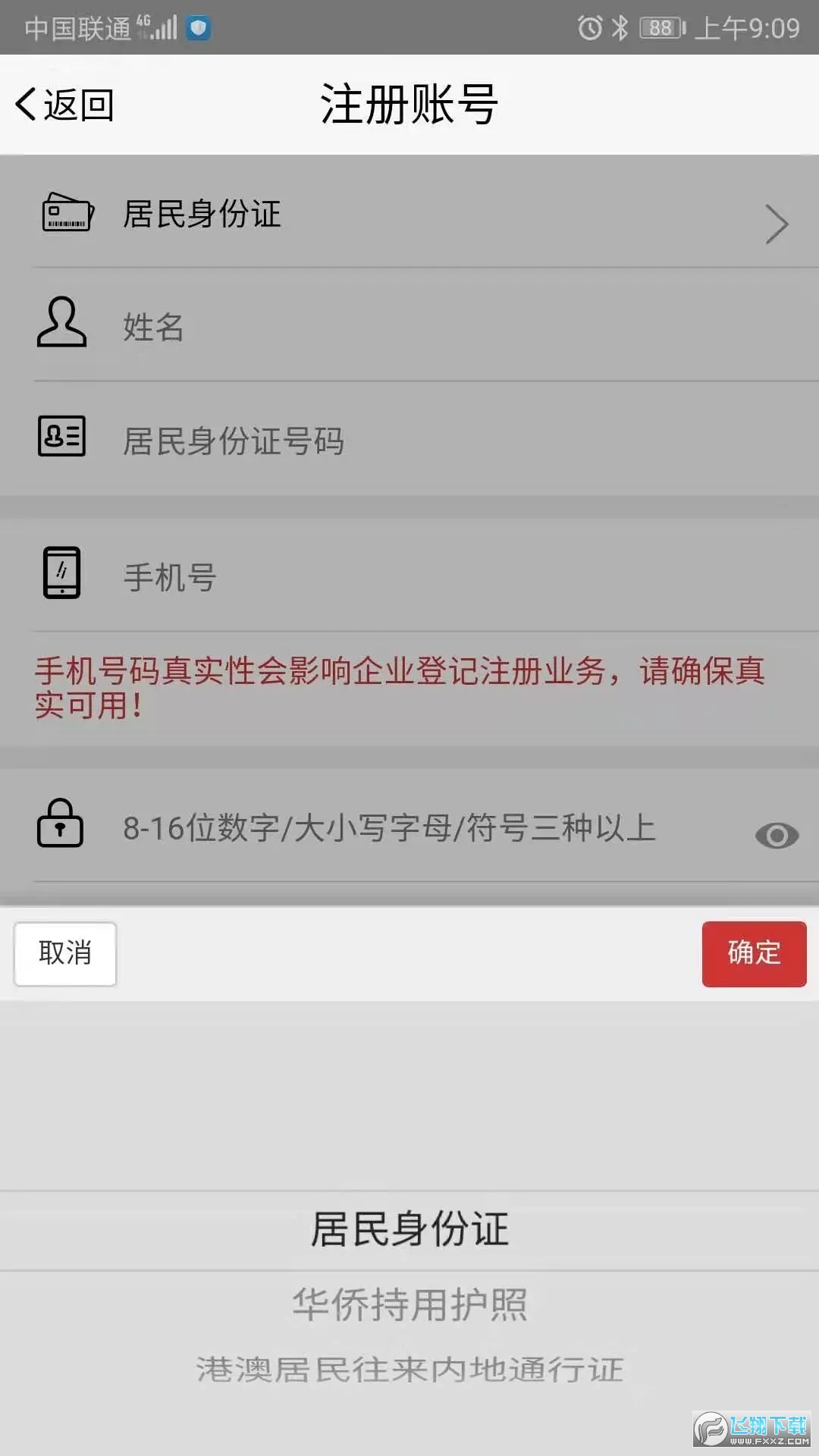
Task: Select 居民身份证 in the picker wheel
Action: 409,1228
